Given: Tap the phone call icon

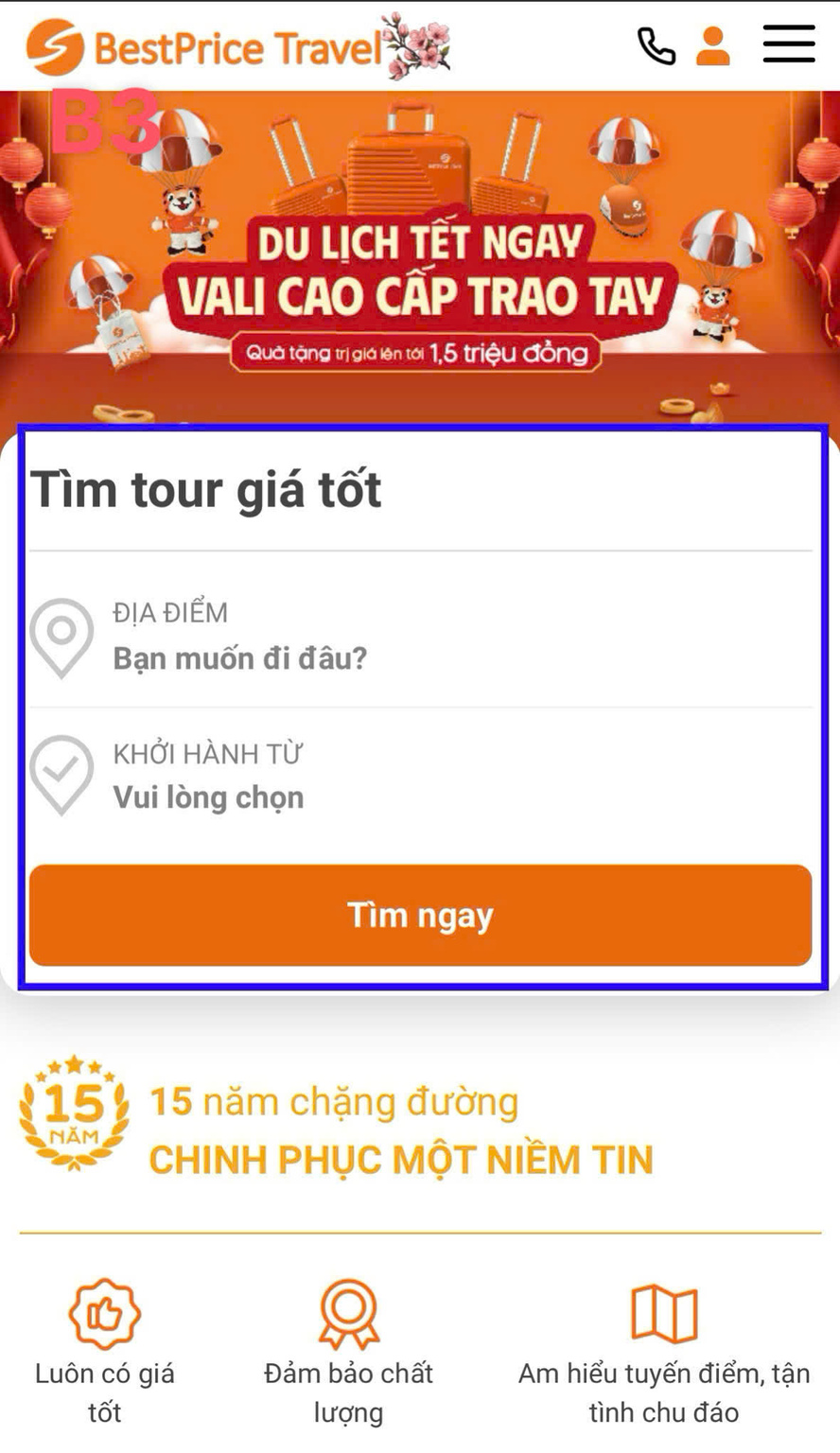Looking at the screenshot, I should [656, 45].
